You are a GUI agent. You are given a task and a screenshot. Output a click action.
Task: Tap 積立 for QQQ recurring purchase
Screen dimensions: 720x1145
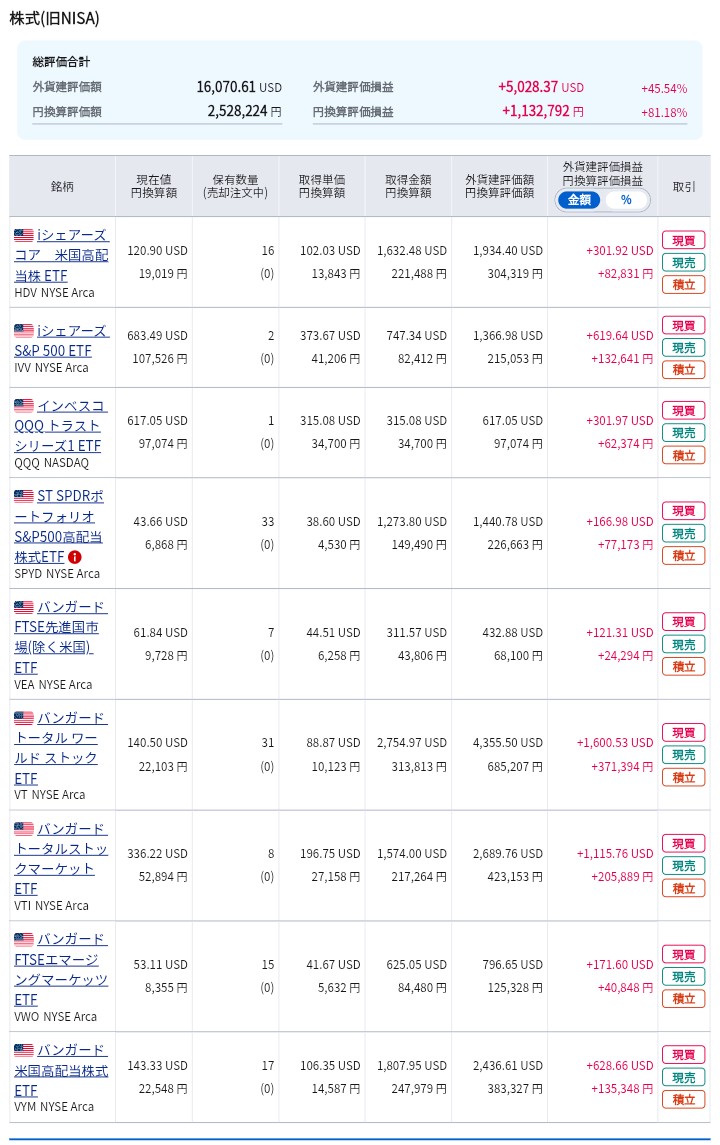(683, 455)
